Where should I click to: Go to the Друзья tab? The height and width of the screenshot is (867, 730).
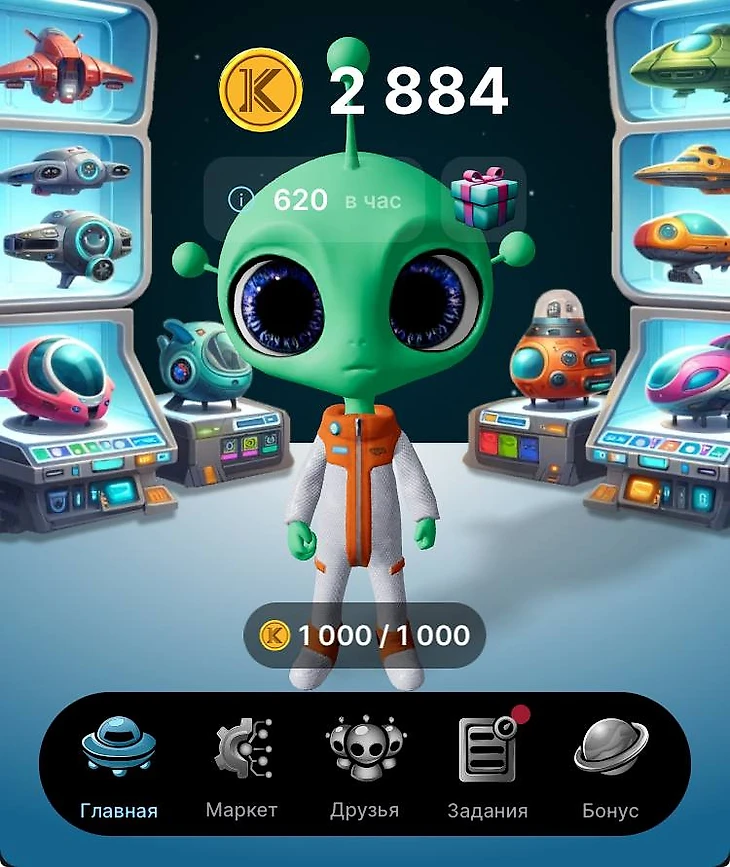(x=363, y=765)
